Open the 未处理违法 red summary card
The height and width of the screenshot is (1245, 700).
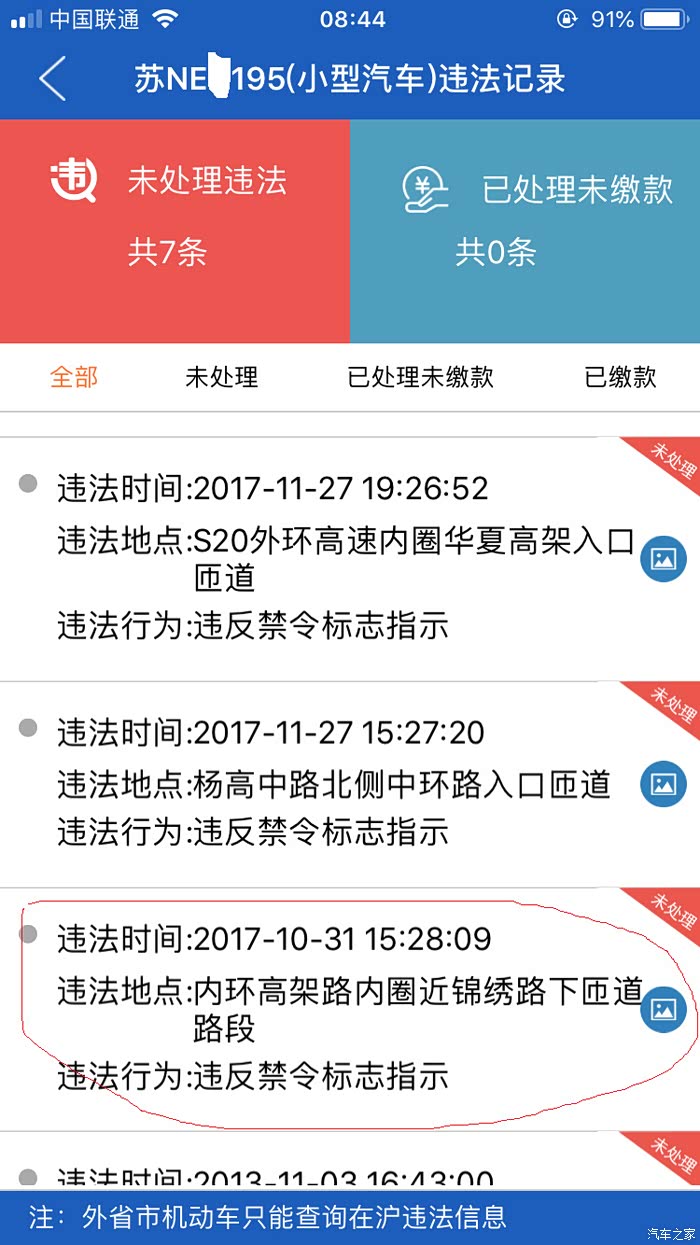(175, 231)
